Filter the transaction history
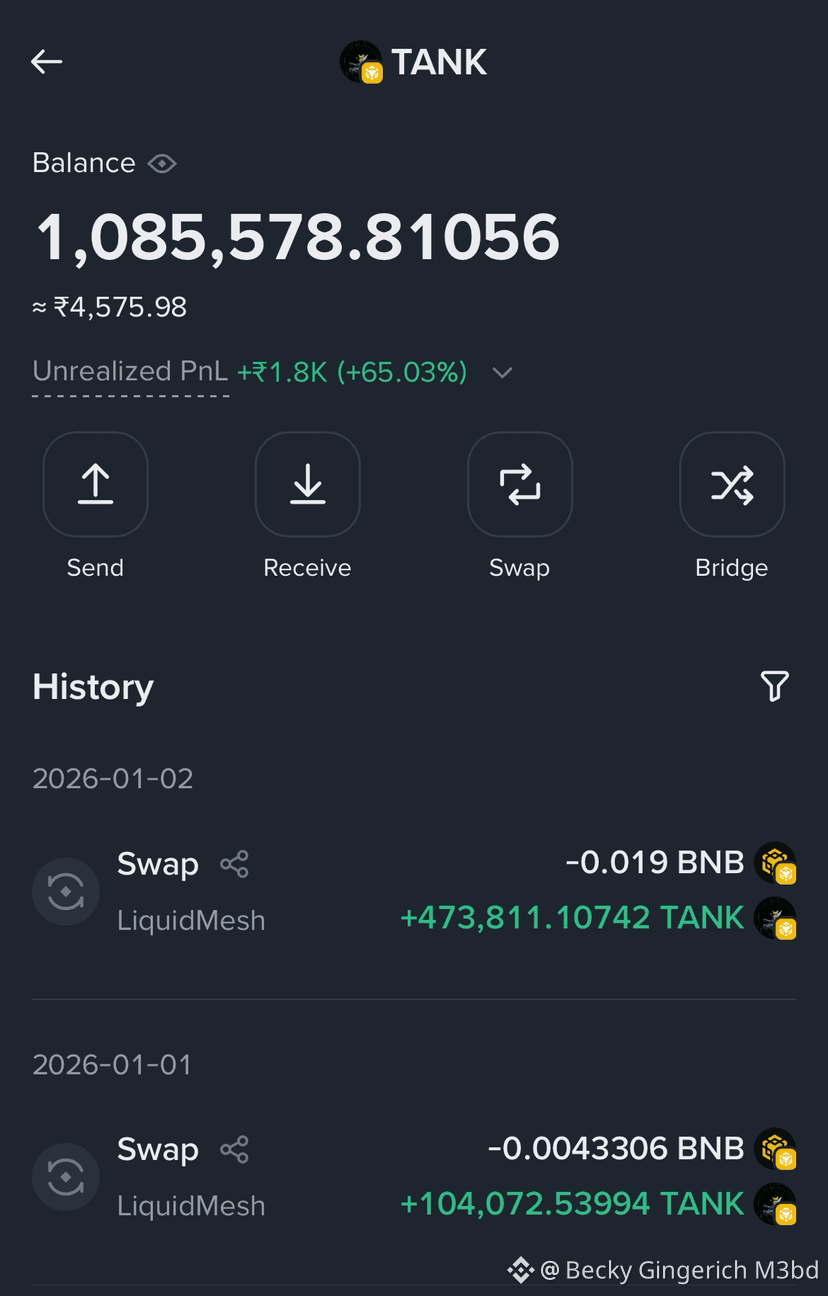Viewport: 828px width, 1296px height. pos(774,686)
